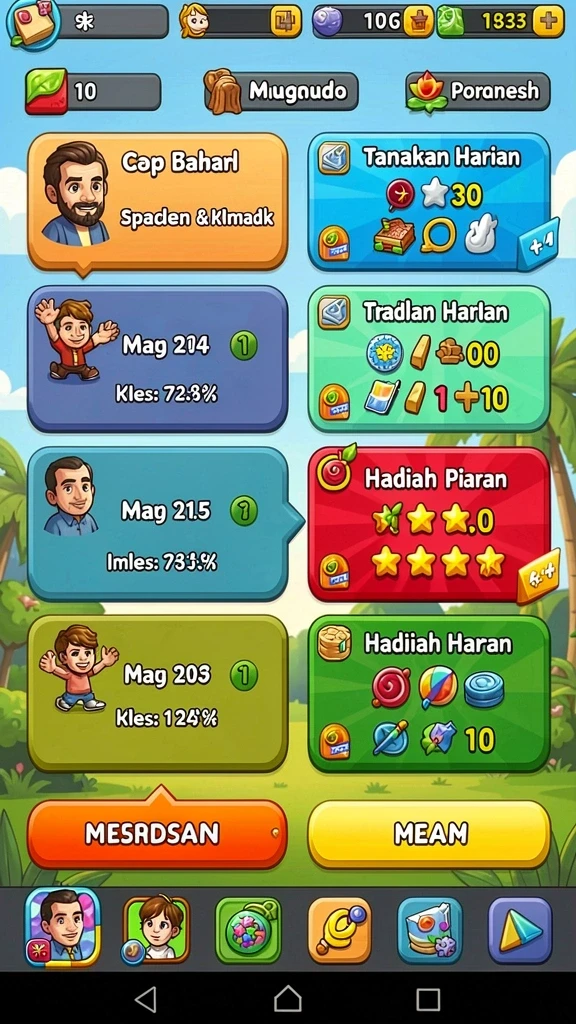The width and height of the screenshot is (576, 1024).
Task: Go to the system home screen
Action: pyautogui.click(x=288, y=999)
